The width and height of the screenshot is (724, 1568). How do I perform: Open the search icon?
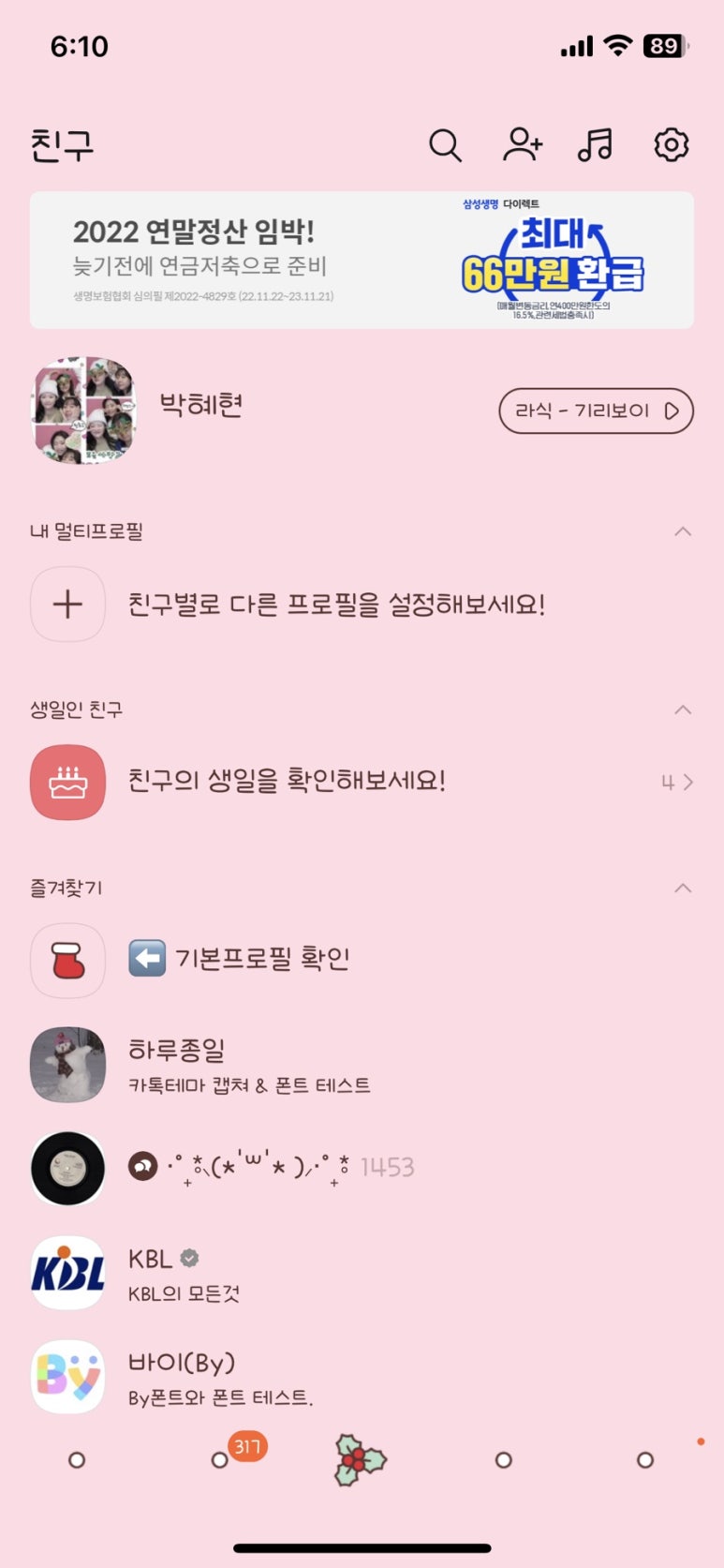pos(445,145)
